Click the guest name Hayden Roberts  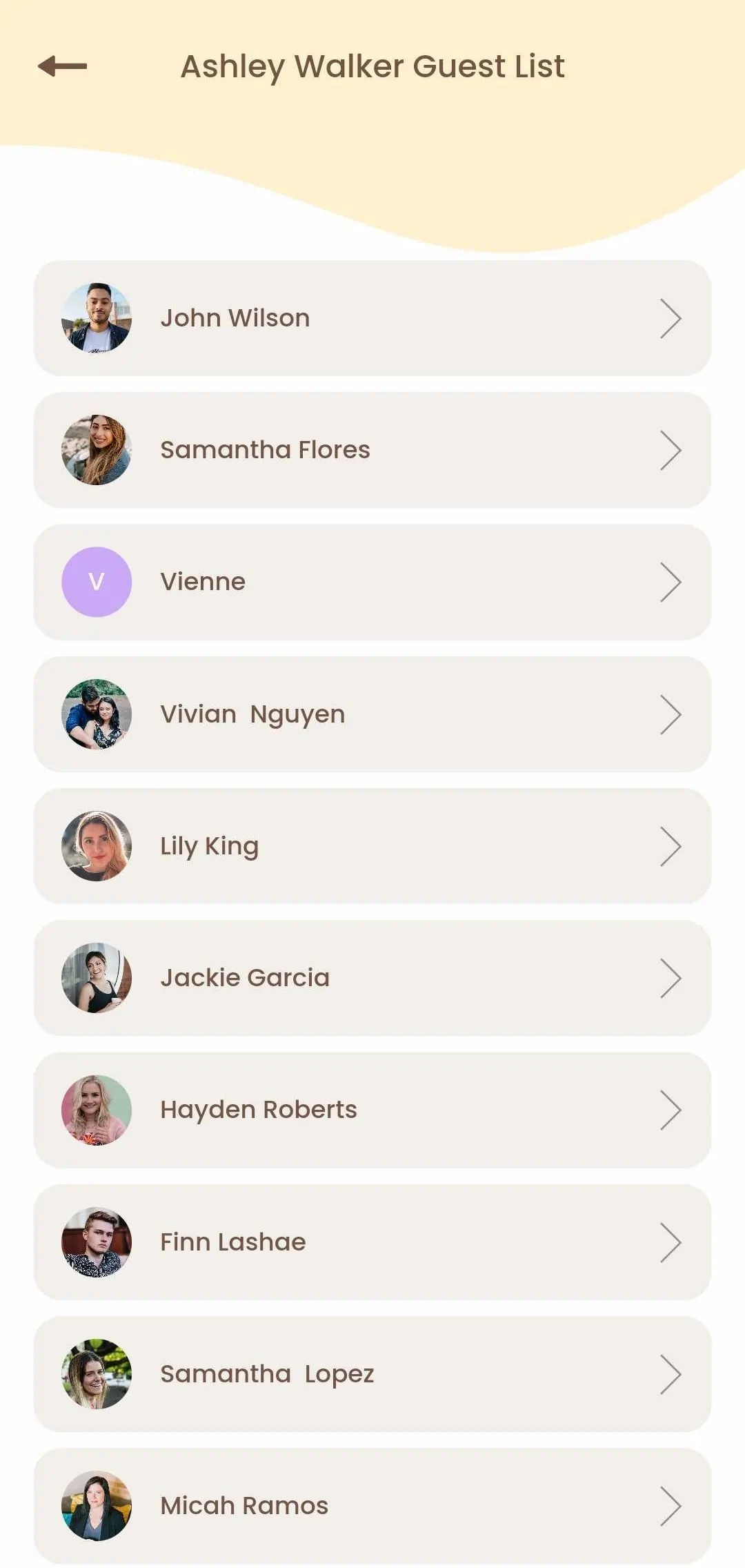pyautogui.click(x=259, y=1109)
